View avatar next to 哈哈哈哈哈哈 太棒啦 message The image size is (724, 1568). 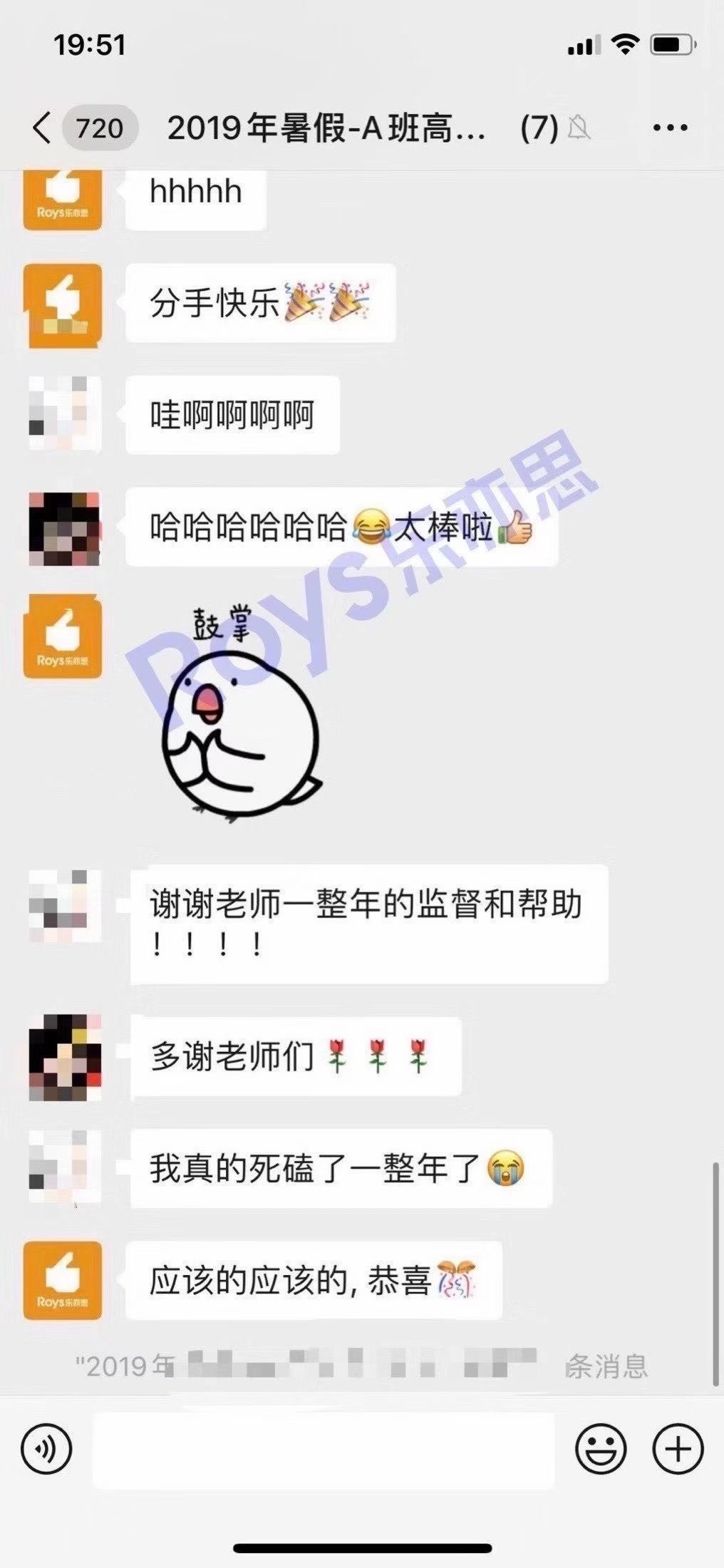tap(64, 528)
